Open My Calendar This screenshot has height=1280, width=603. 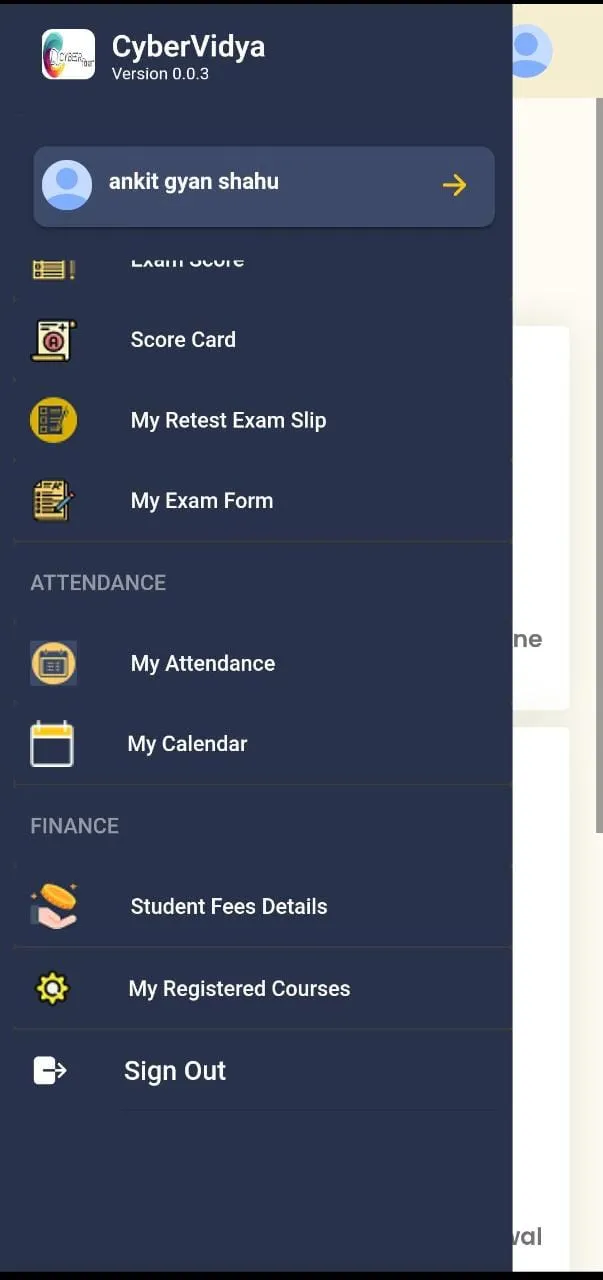tap(187, 744)
